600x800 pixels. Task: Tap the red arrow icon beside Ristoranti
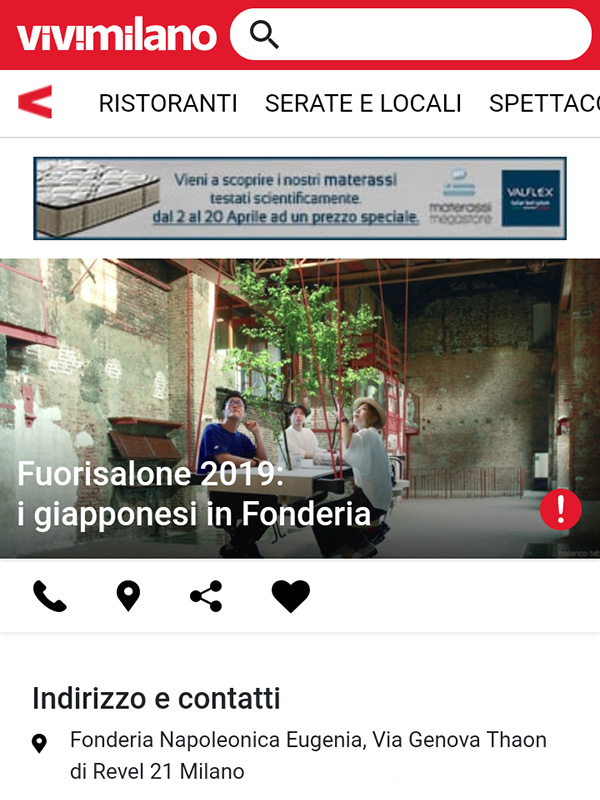[x=35, y=102]
